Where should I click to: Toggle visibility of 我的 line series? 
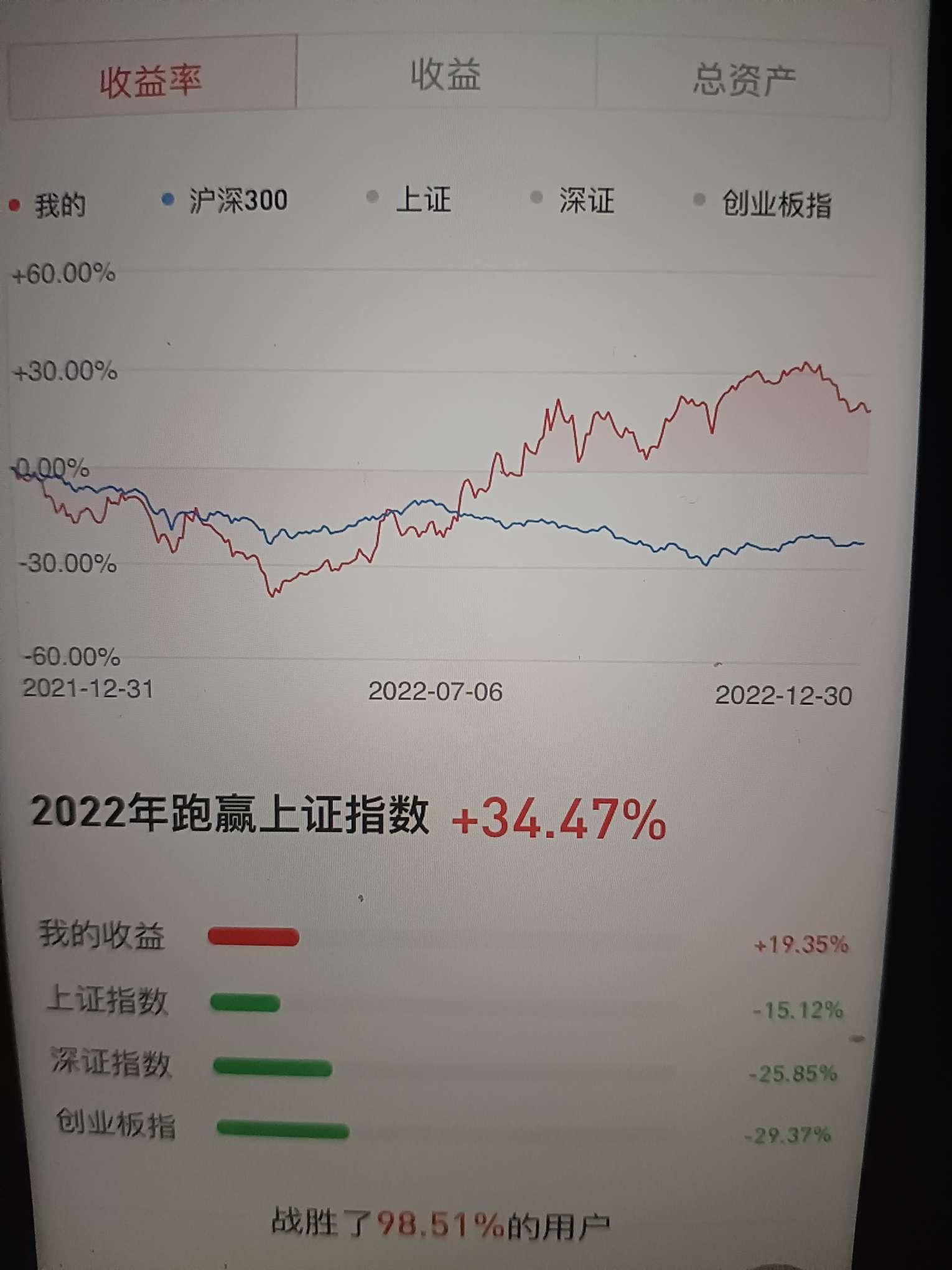point(16,203)
